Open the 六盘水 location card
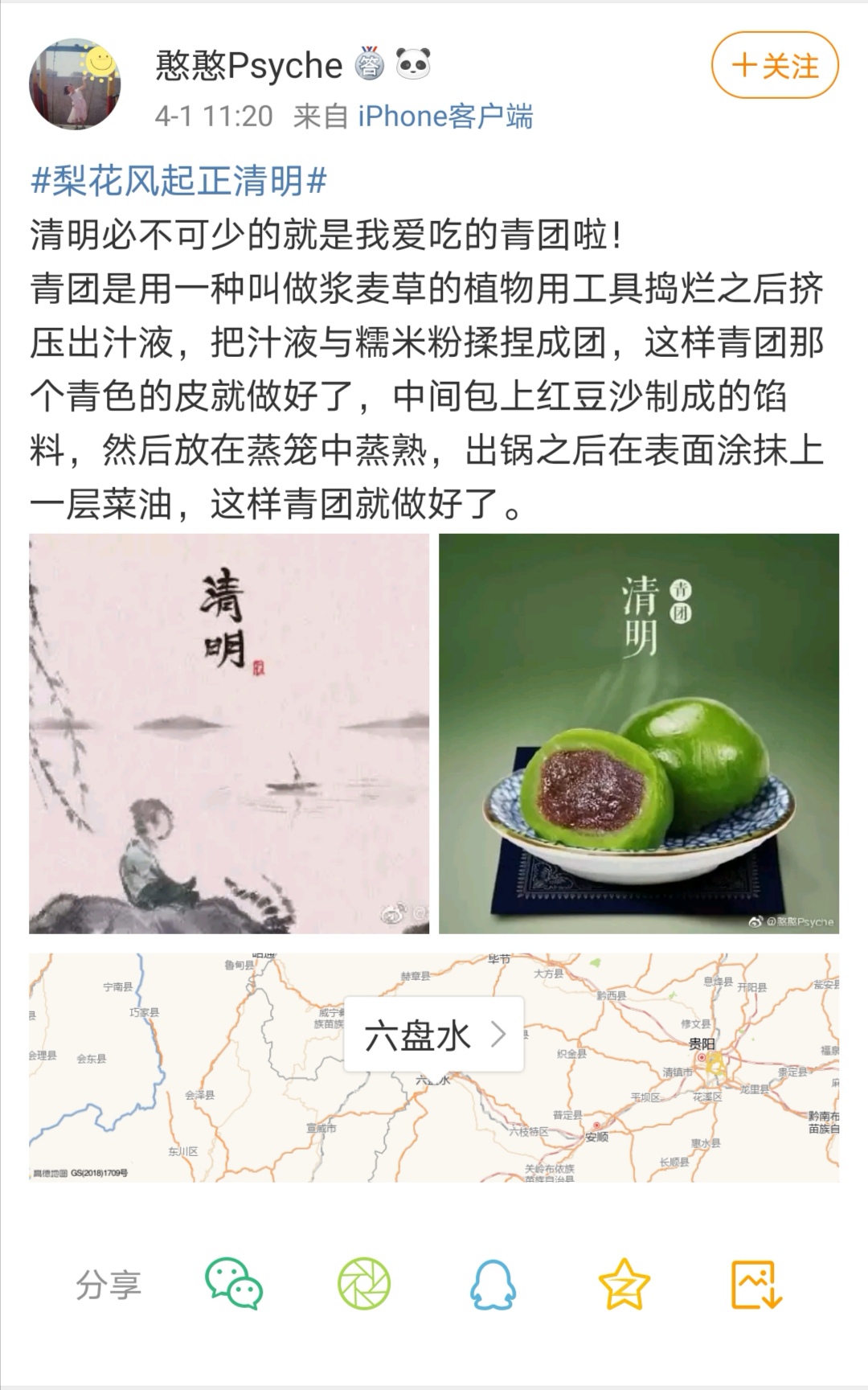The height and width of the screenshot is (1390, 868). tap(434, 1035)
